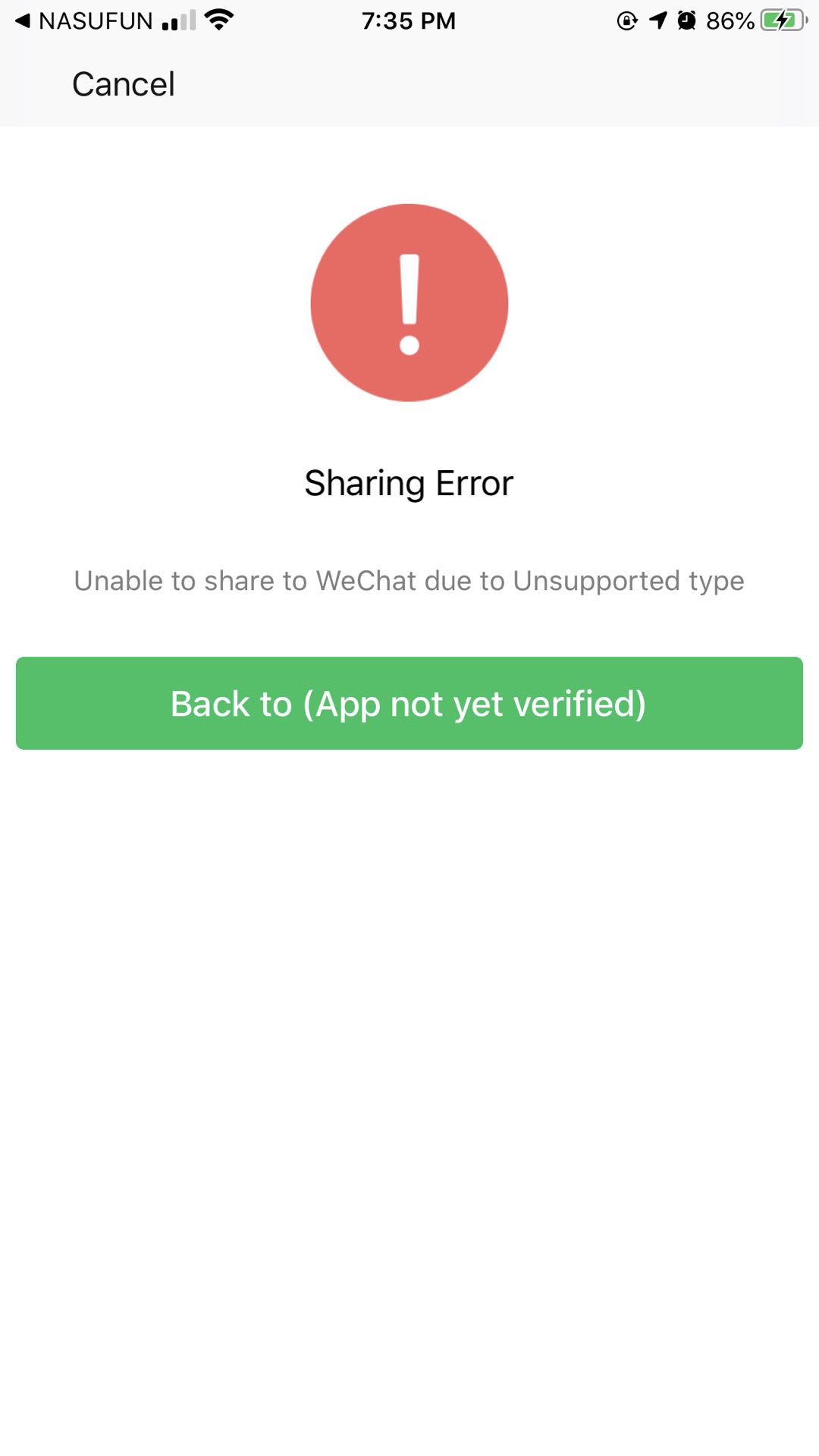
Task: Tap 'Back to (App not yet verified)' button
Action: click(409, 703)
